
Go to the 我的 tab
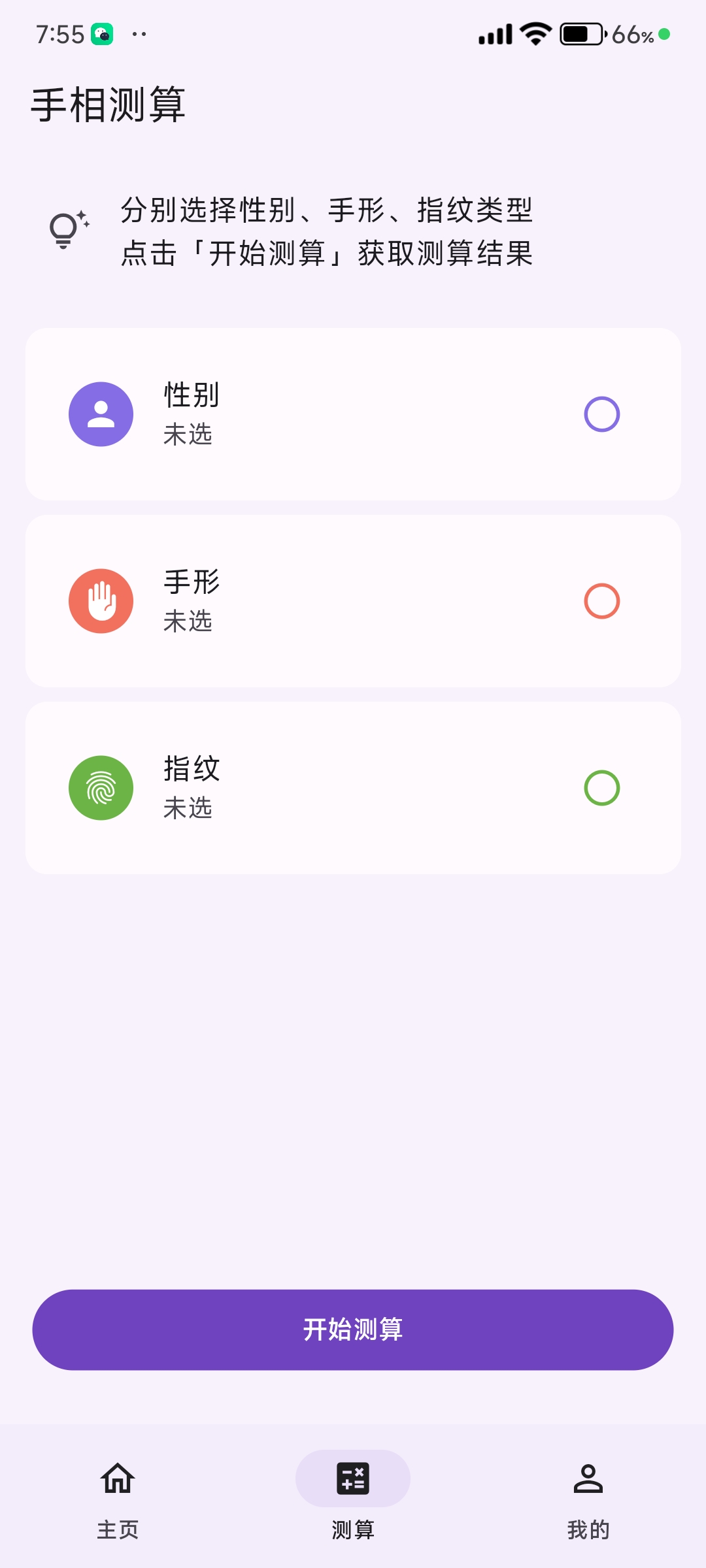(588, 1495)
